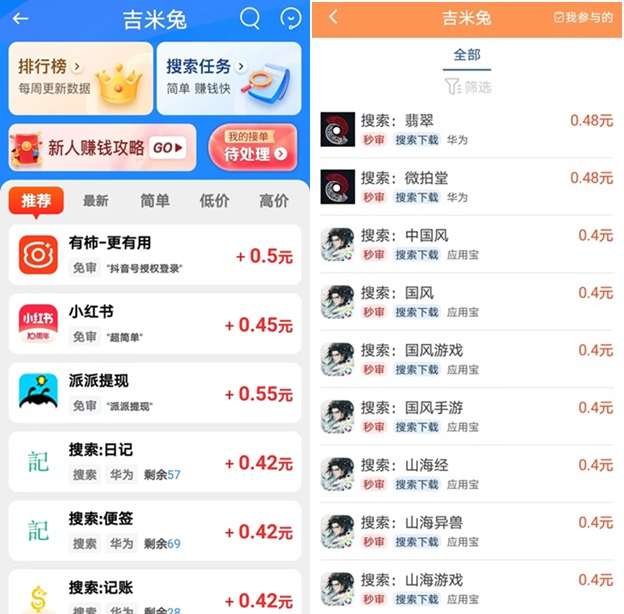Switch to the 最新 tab

click(x=96, y=200)
